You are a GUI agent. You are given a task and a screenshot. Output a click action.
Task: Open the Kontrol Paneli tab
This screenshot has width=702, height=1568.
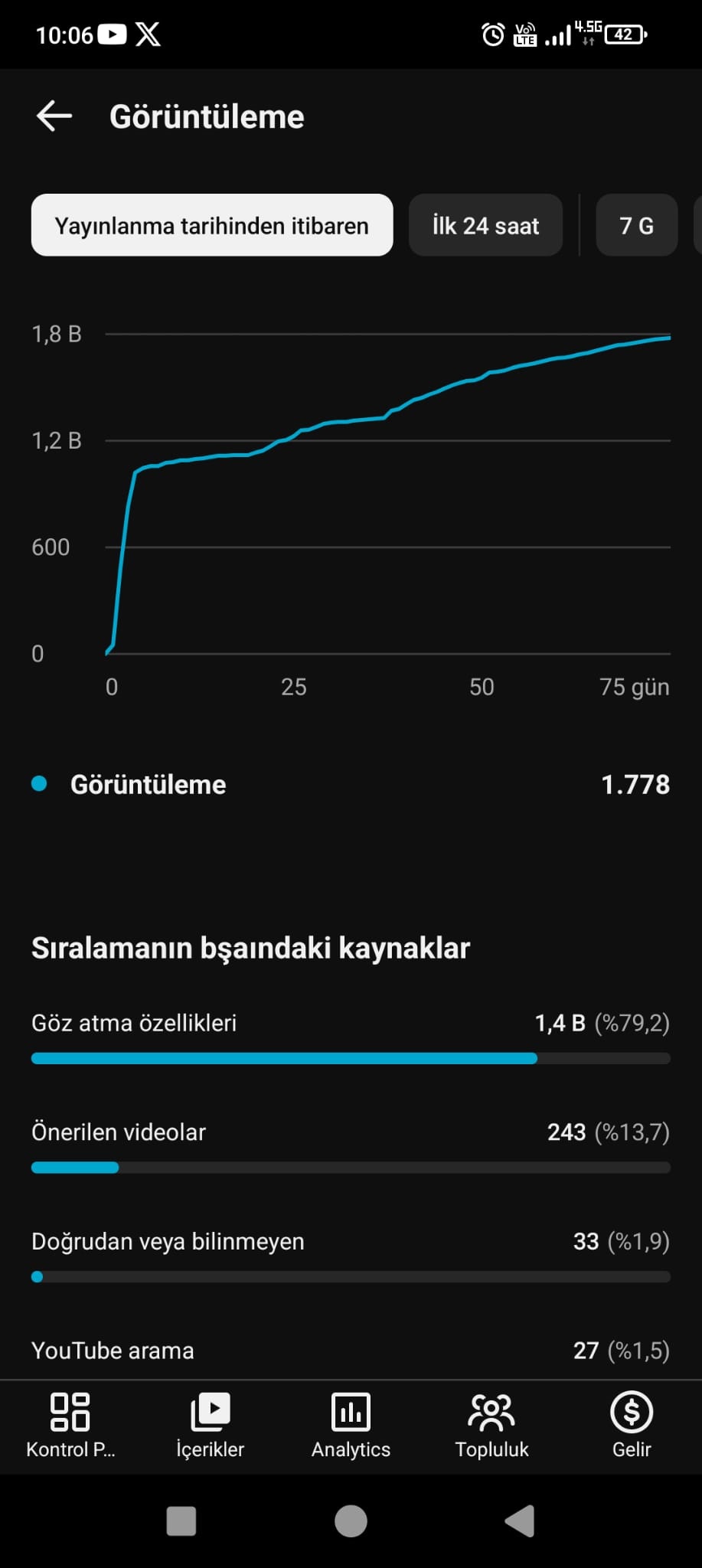[70, 1426]
